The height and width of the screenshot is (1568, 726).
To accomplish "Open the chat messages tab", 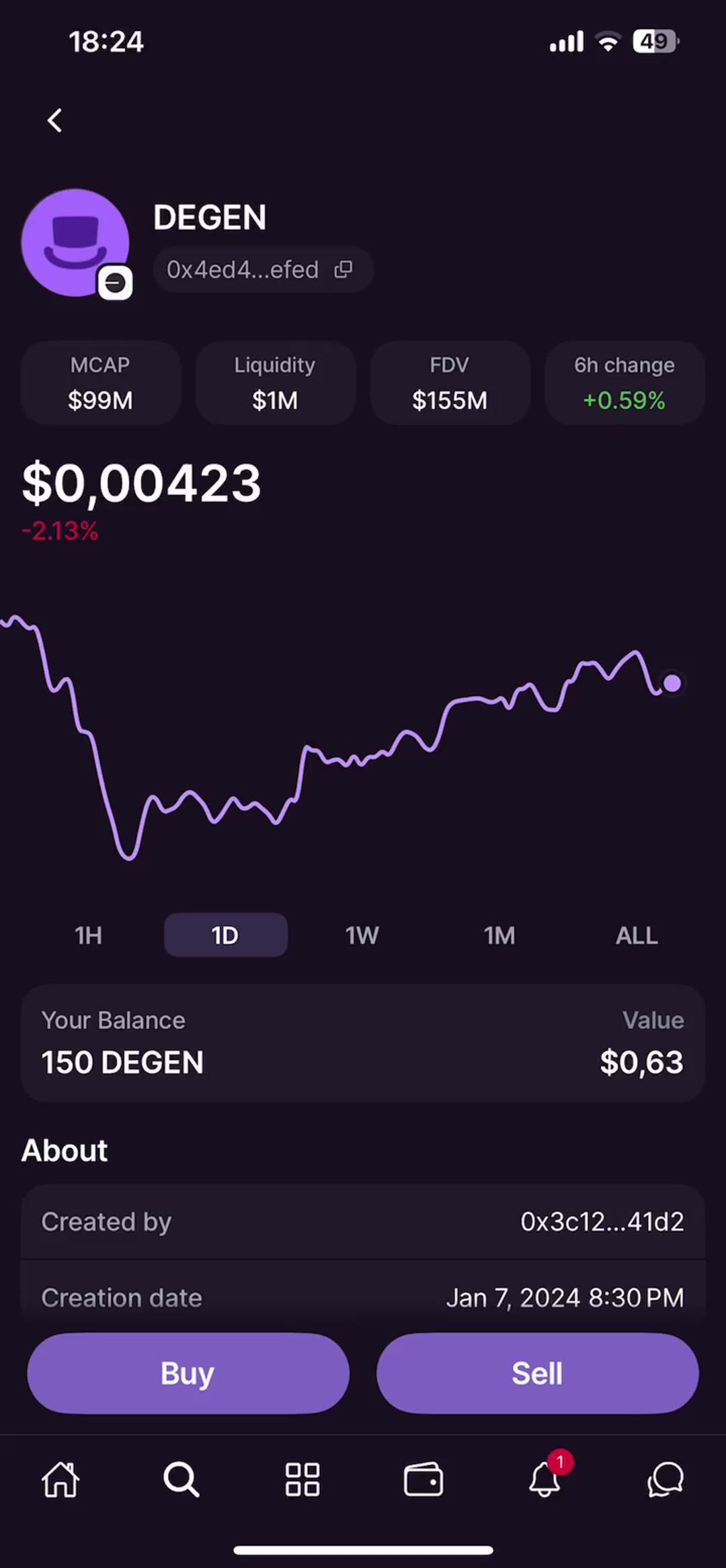I will (665, 1479).
